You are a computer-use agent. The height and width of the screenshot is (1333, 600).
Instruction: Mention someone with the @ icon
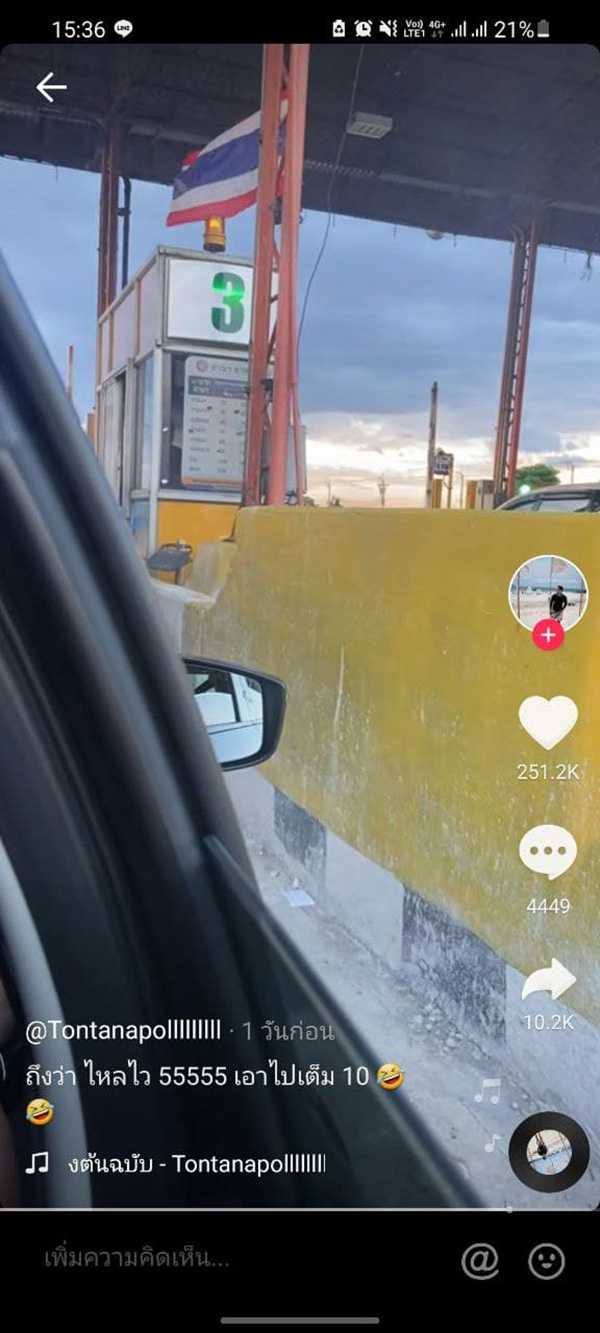point(480,1261)
